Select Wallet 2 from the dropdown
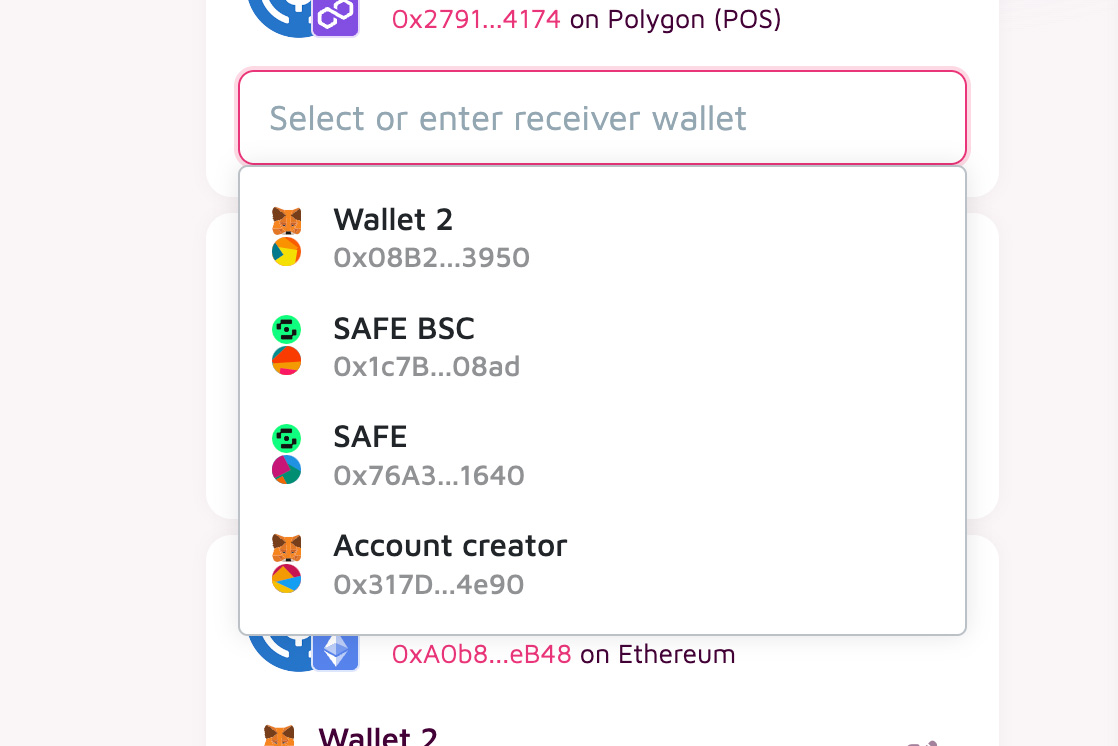 coord(602,237)
